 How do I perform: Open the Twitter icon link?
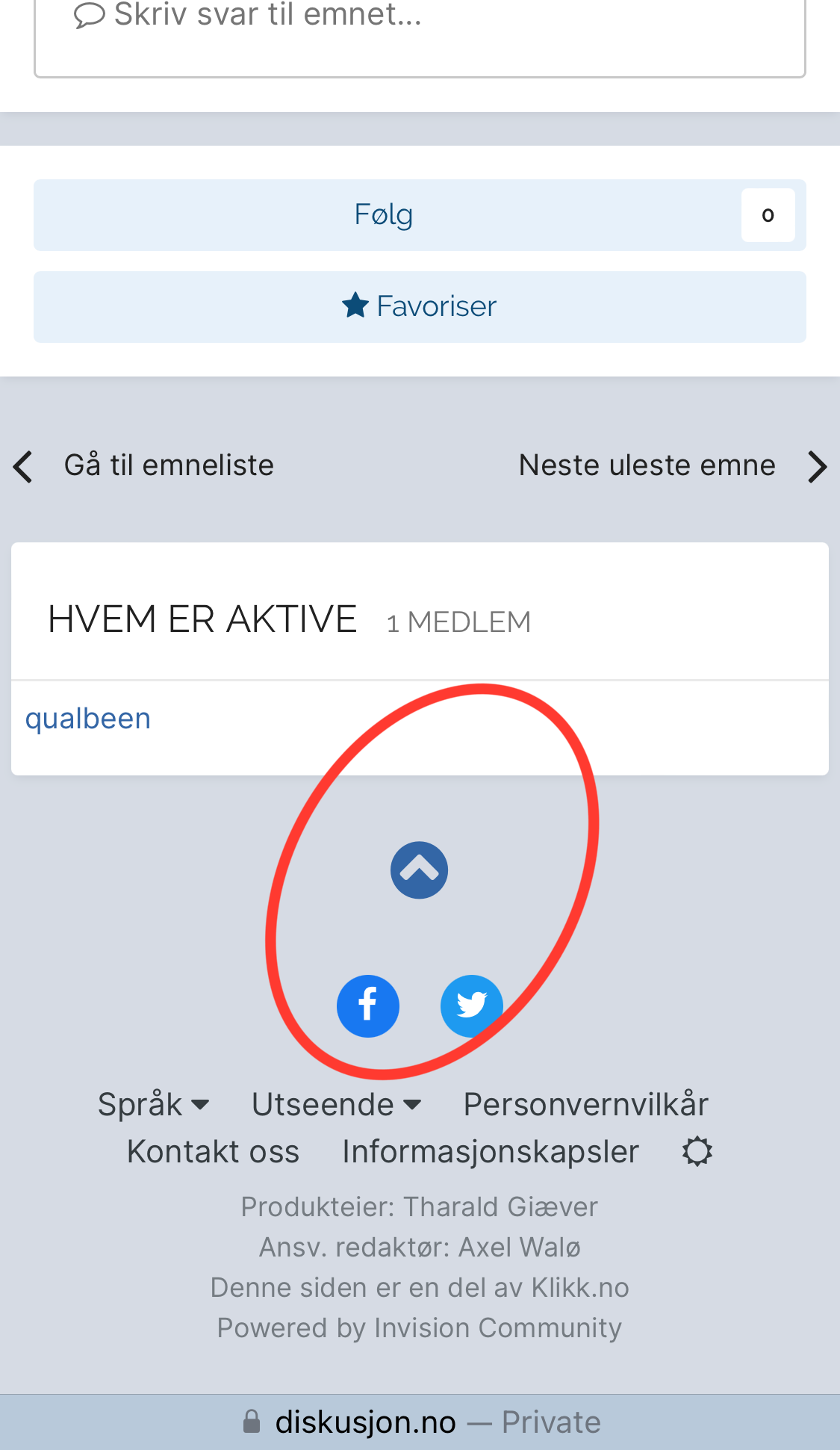pos(472,1006)
